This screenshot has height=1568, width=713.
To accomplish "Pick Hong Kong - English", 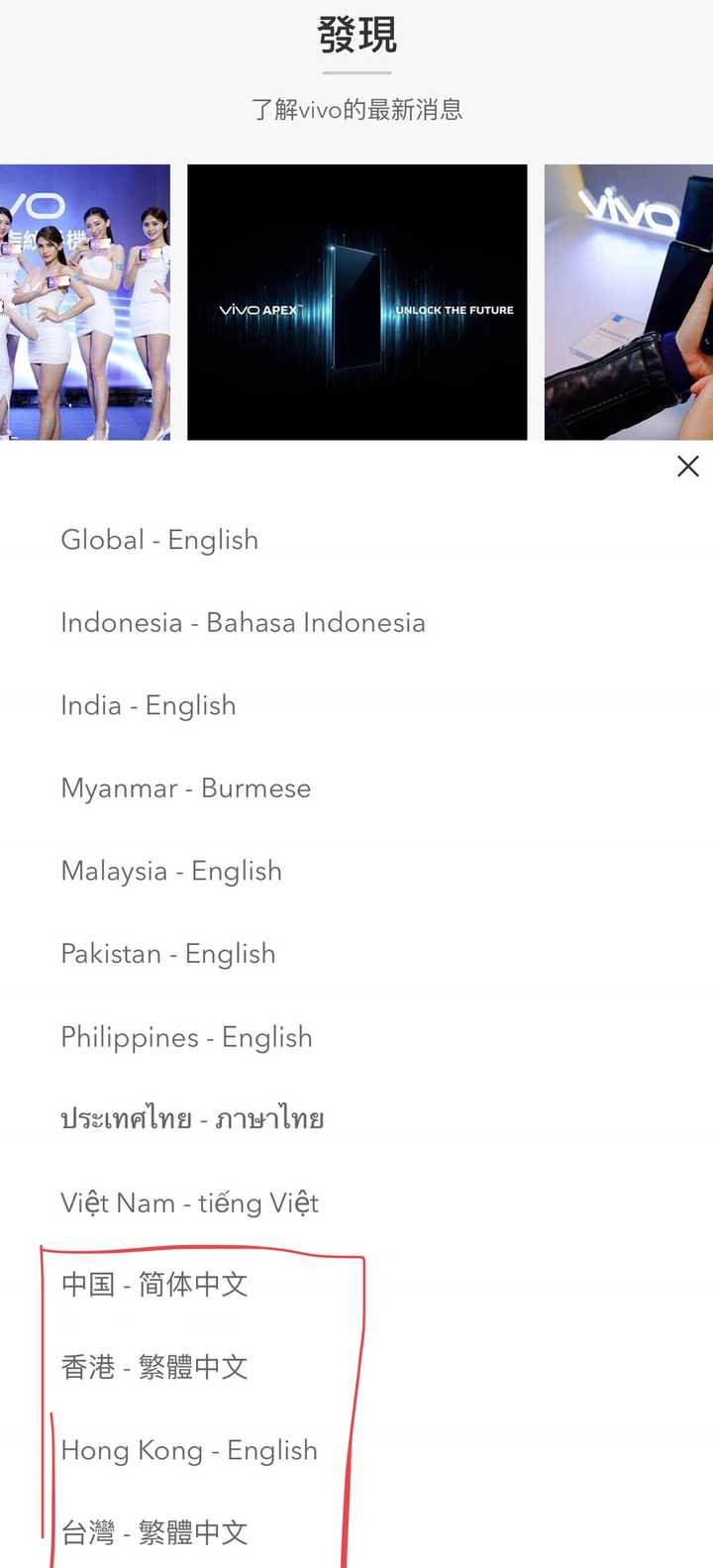I will [x=189, y=1450].
